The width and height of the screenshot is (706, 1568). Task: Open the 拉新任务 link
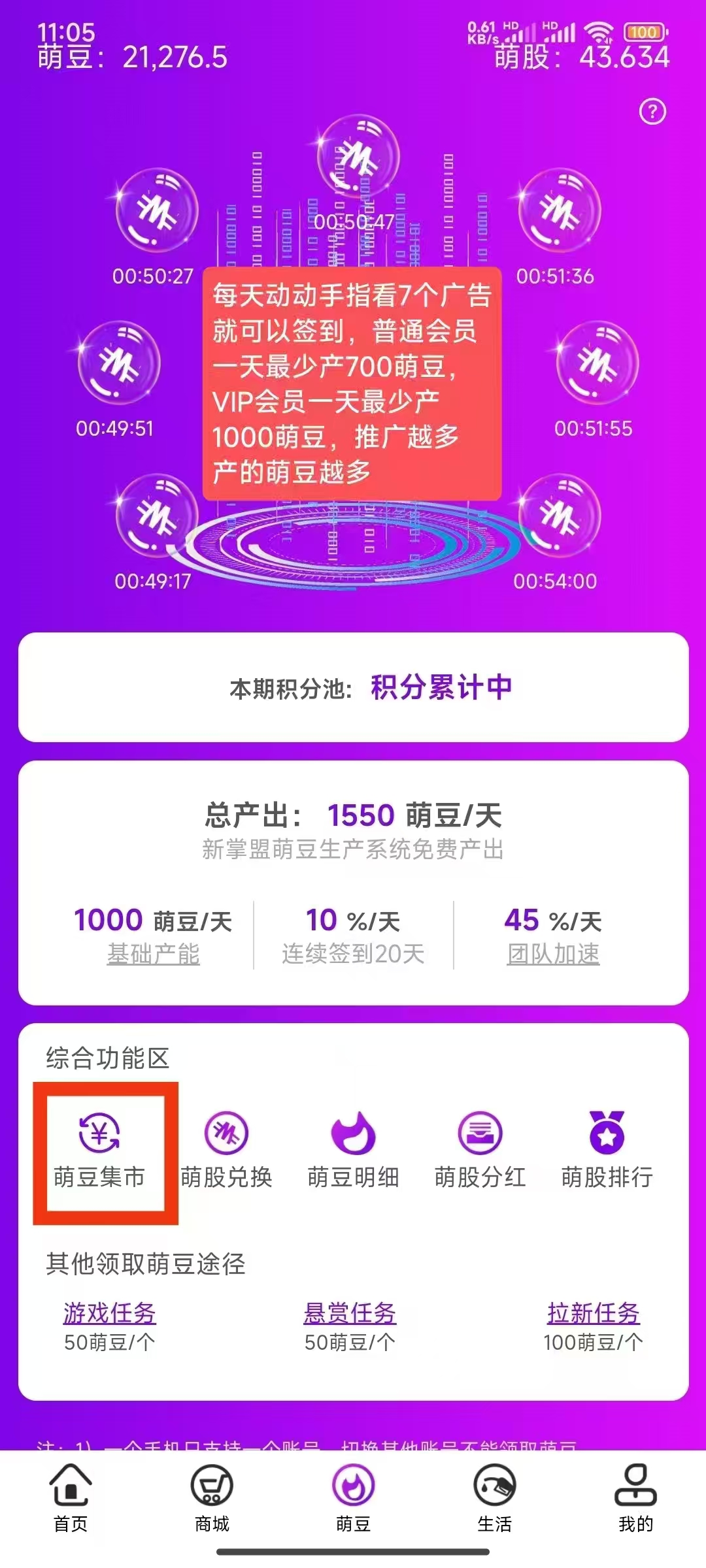coord(593,1313)
